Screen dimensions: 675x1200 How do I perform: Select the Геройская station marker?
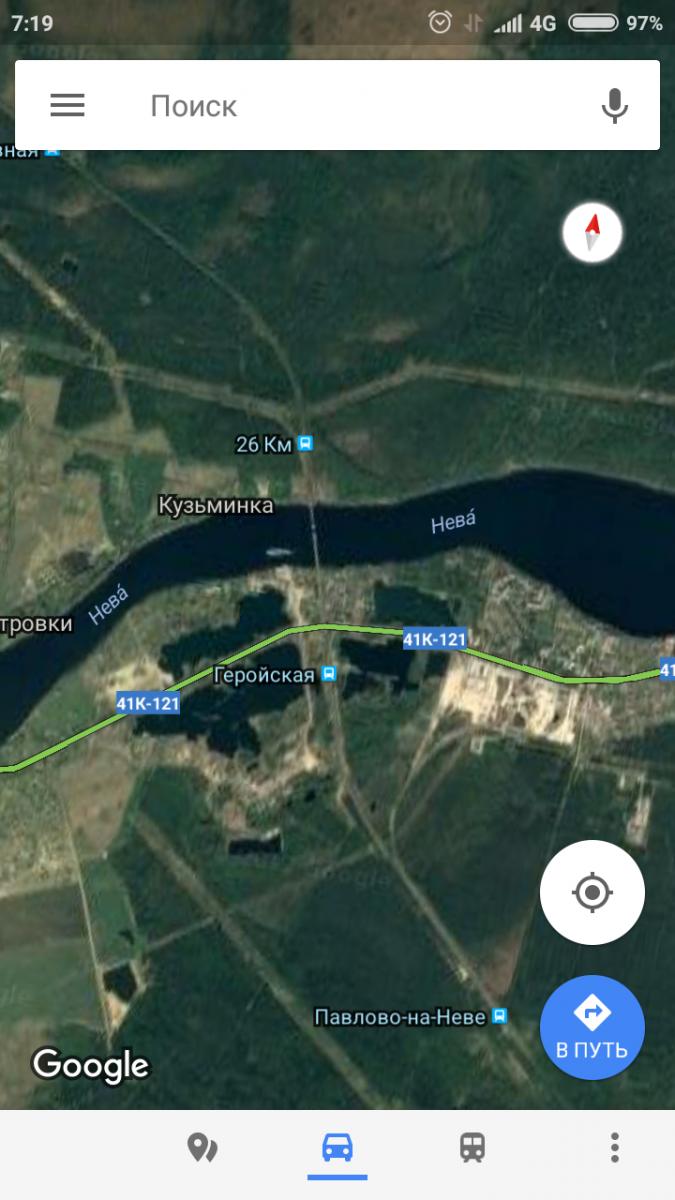327,675
